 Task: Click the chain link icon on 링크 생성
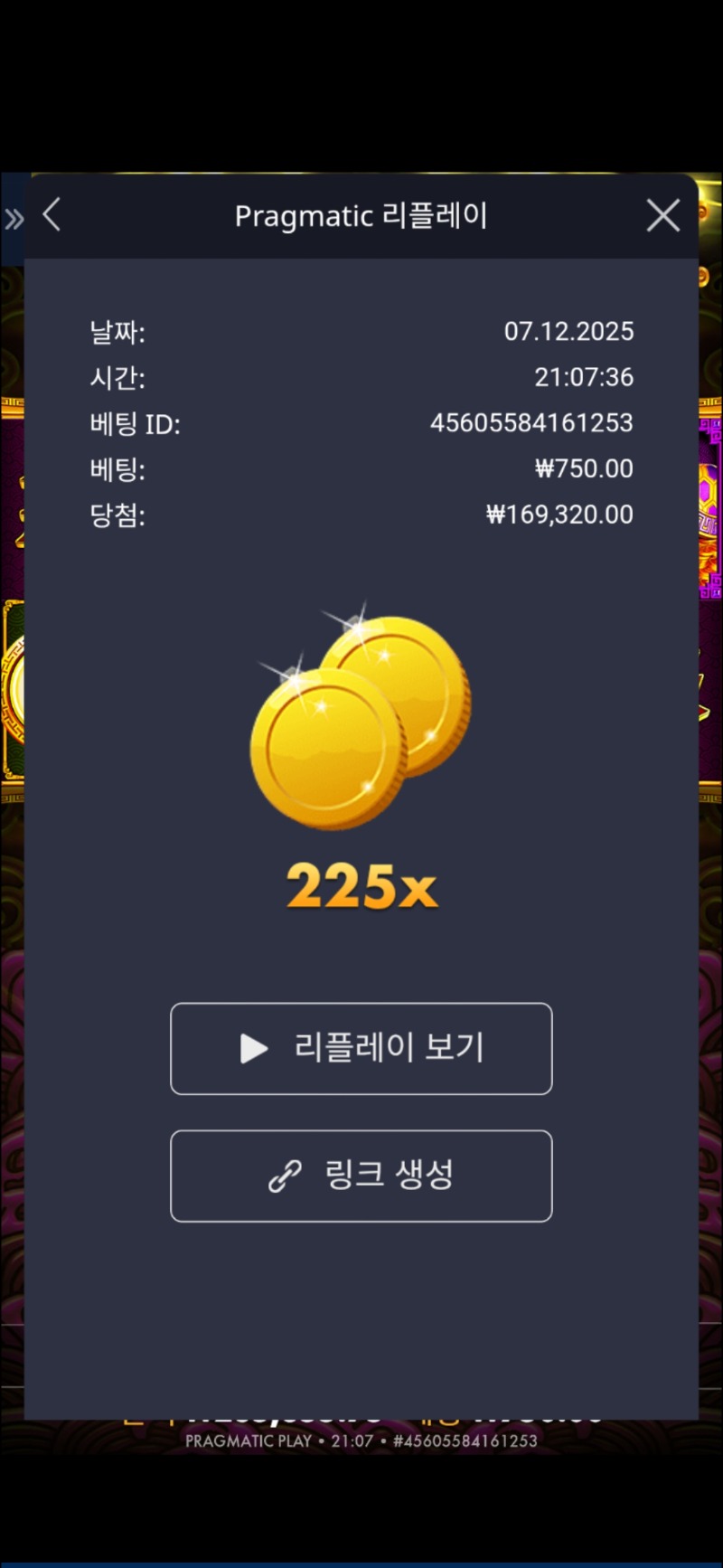point(283,1176)
